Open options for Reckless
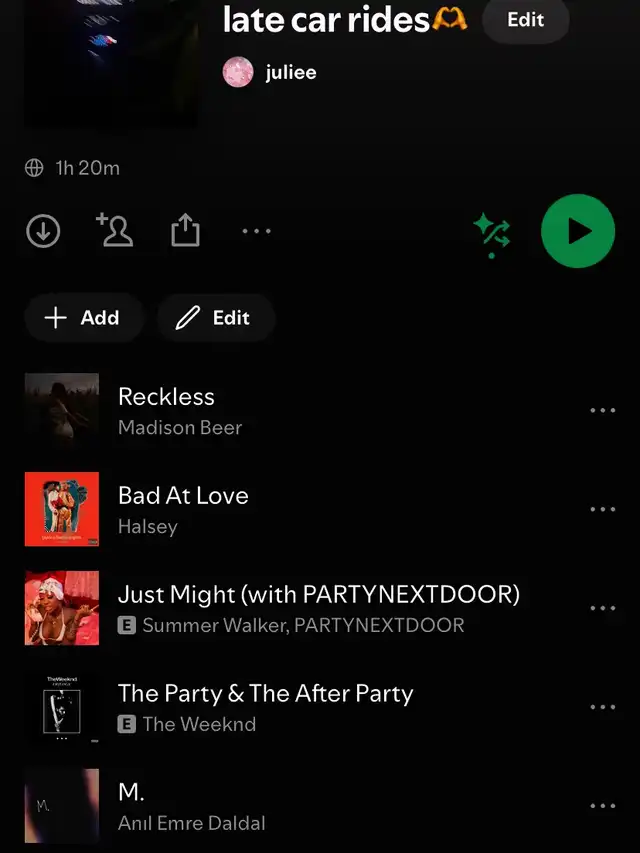This screenshot has height=853, width=640. tap(602, 410)
